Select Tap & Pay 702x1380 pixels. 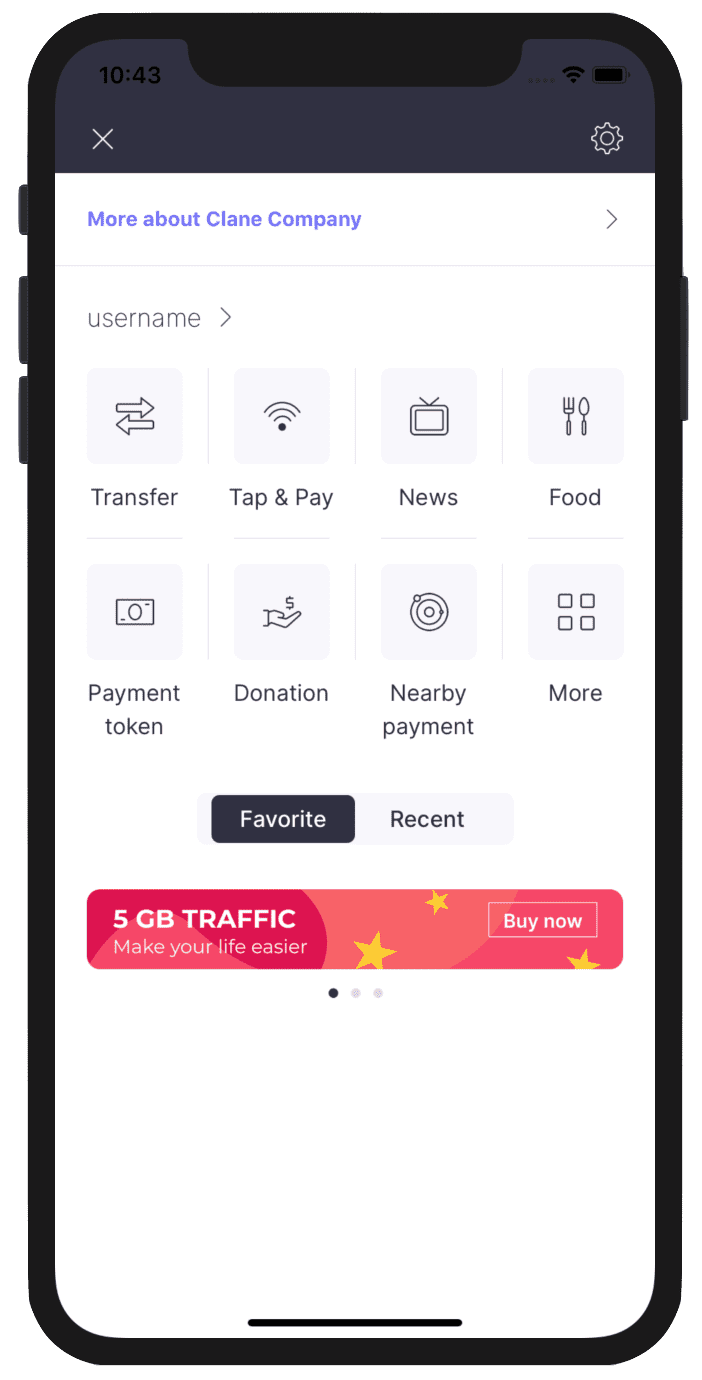282,417
